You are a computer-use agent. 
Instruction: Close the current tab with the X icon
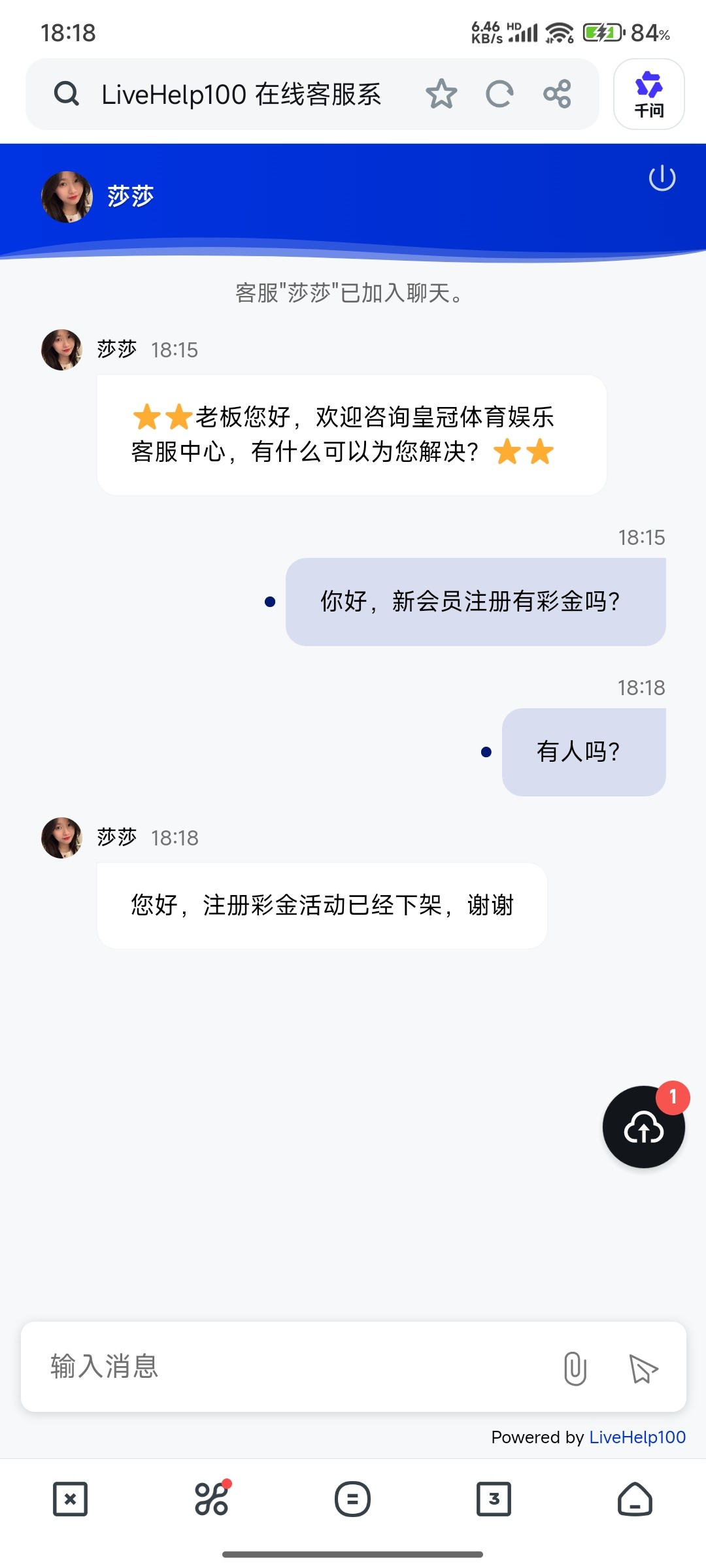(x=69, y=1499)
